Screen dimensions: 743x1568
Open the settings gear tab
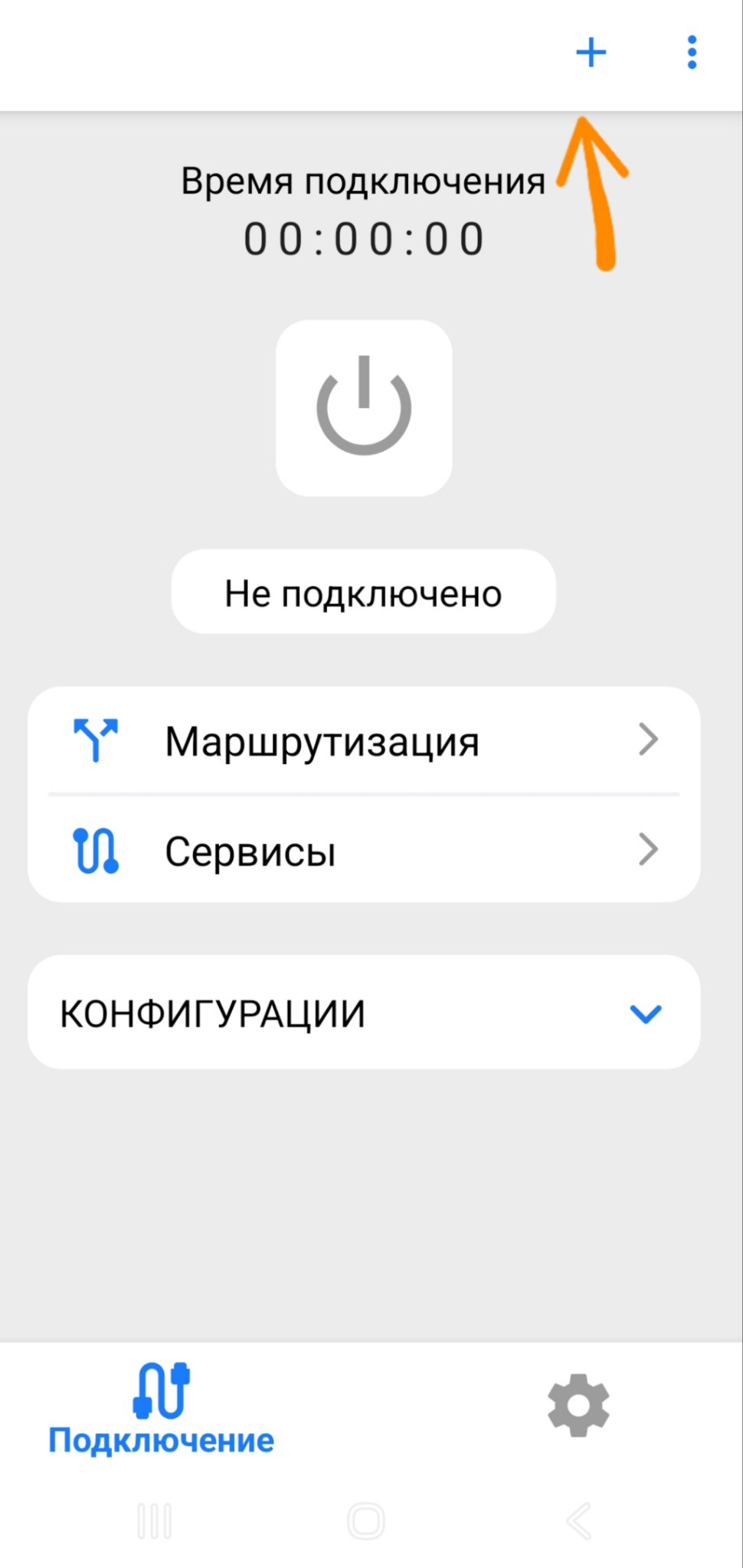tap(578, 1405)
